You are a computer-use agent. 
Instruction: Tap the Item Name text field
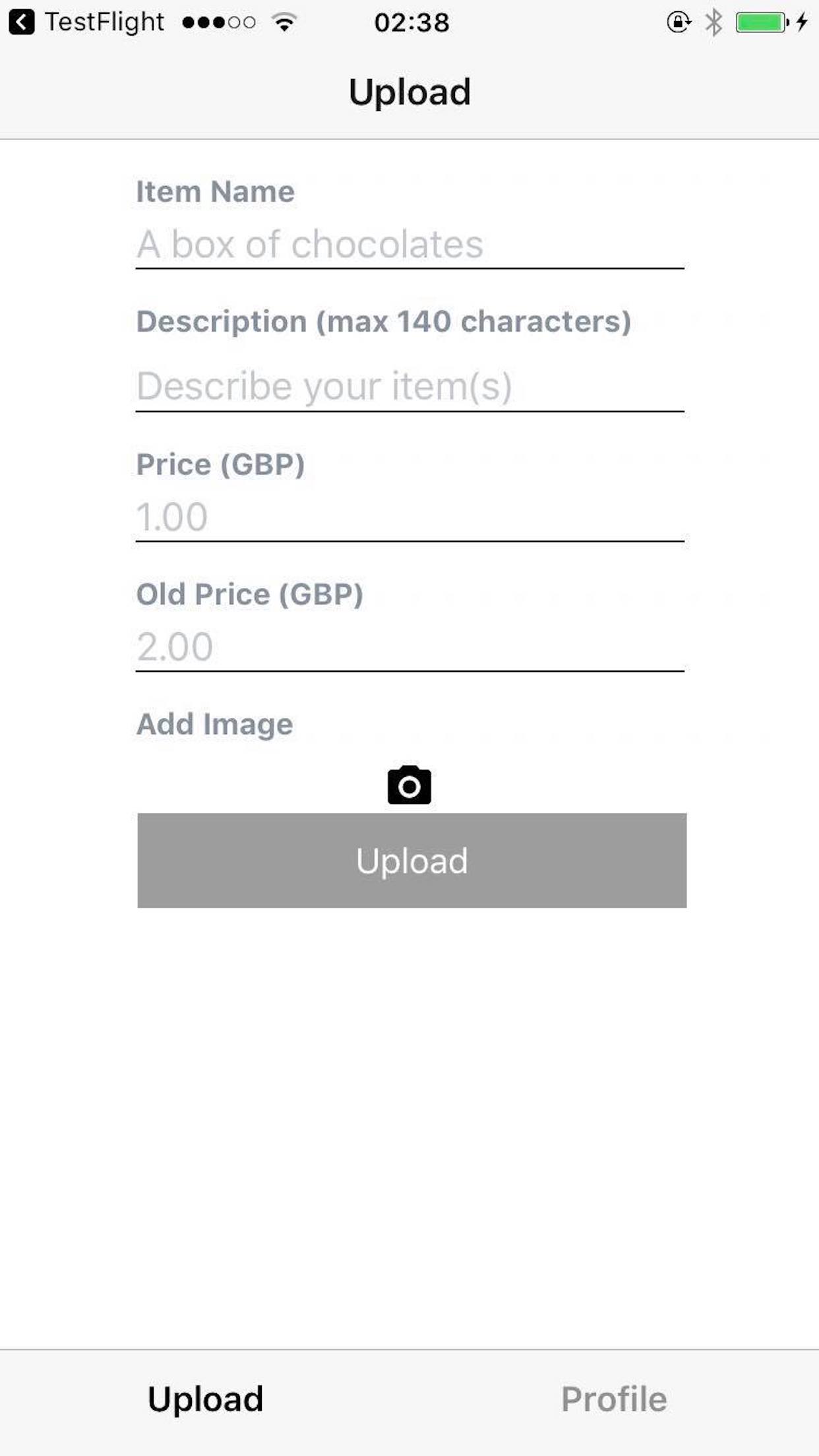pyautogui.click(x=409, y=245)
